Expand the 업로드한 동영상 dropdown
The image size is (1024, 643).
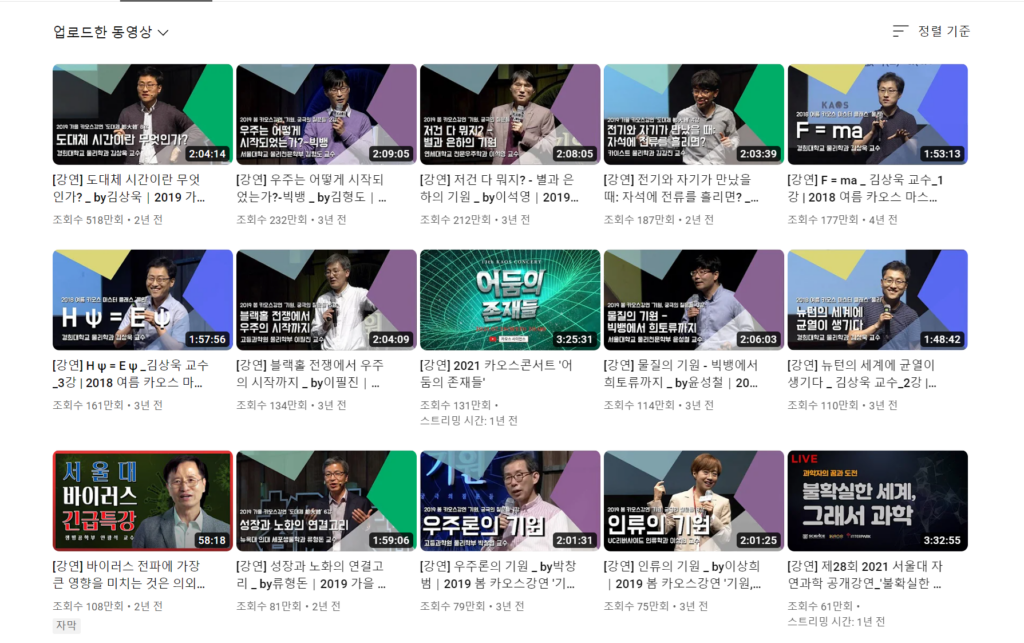tap(110, 32)
